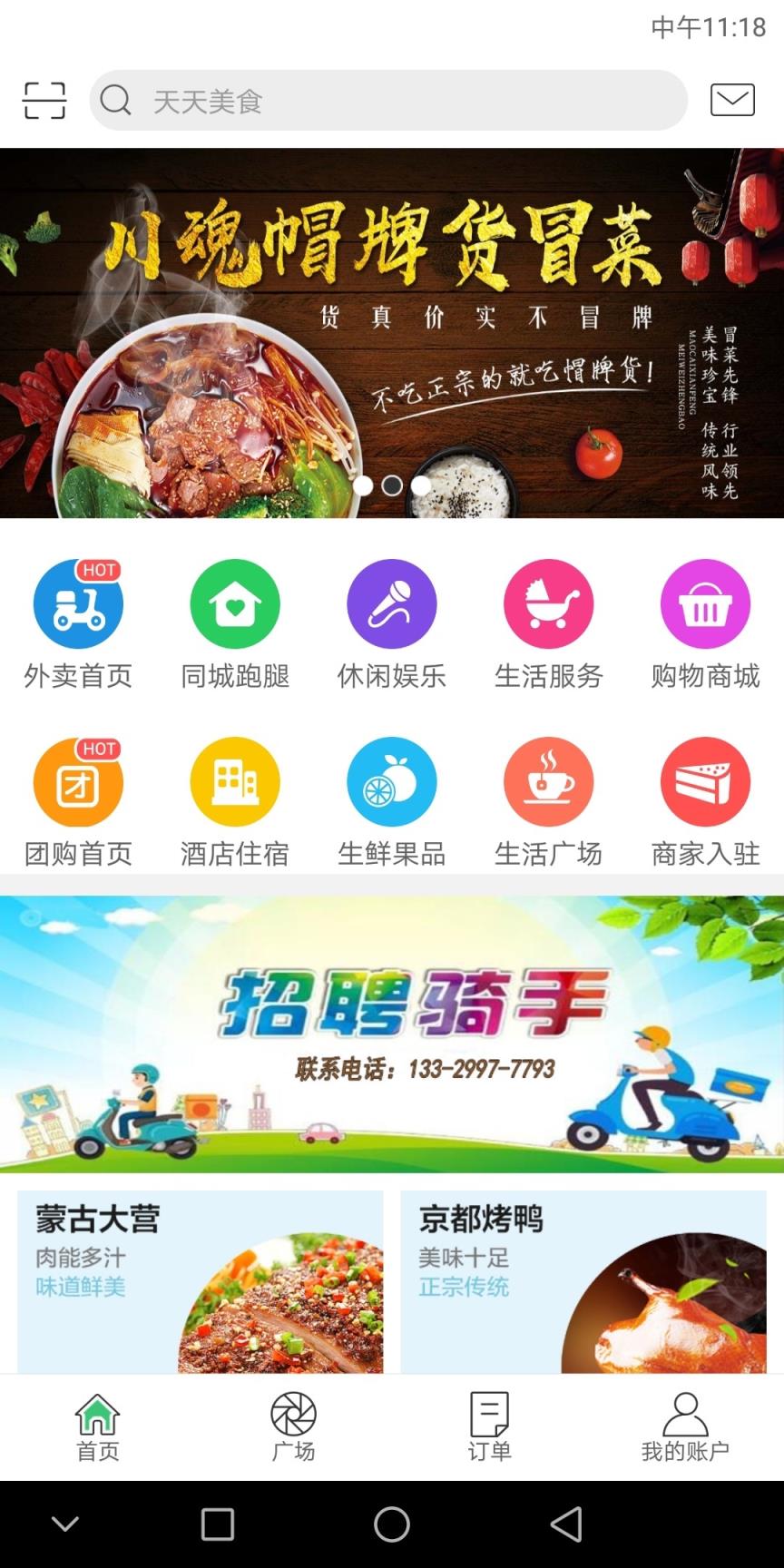This screenshot has height=1568, width=784.
Task: Tap the 天天美食 search bar
Action: click(388, 100)
